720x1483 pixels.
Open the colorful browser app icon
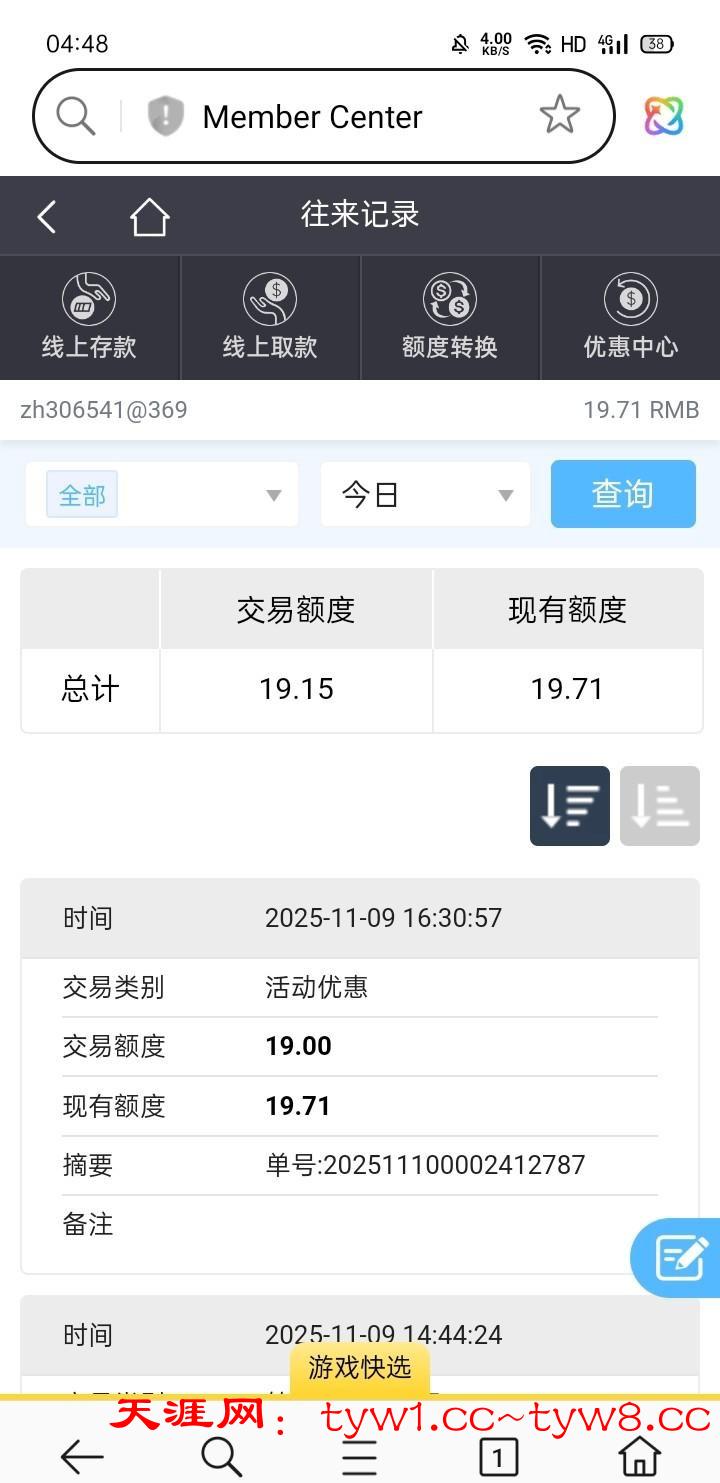coord(663,116)
